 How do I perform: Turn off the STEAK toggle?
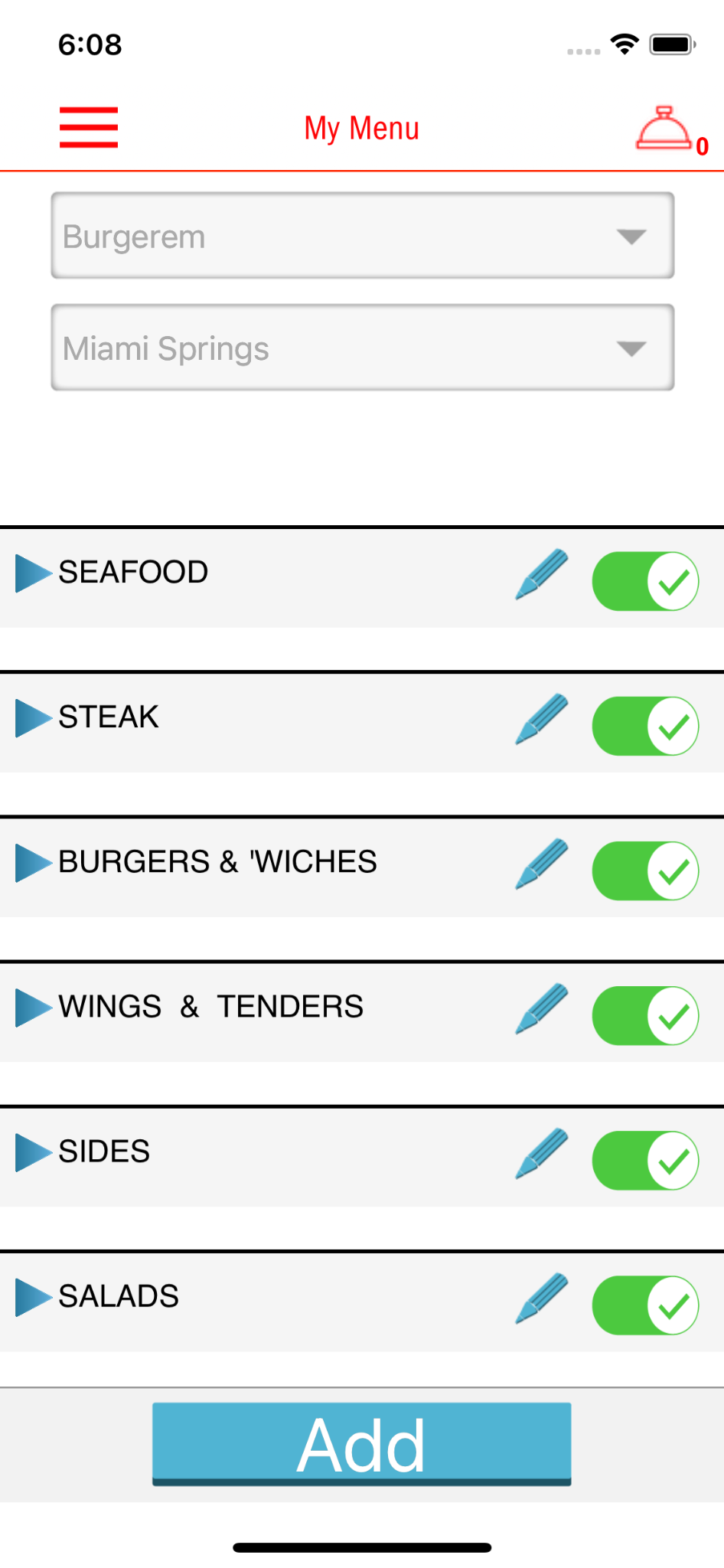pyautogui.click(x=645, y=726)
